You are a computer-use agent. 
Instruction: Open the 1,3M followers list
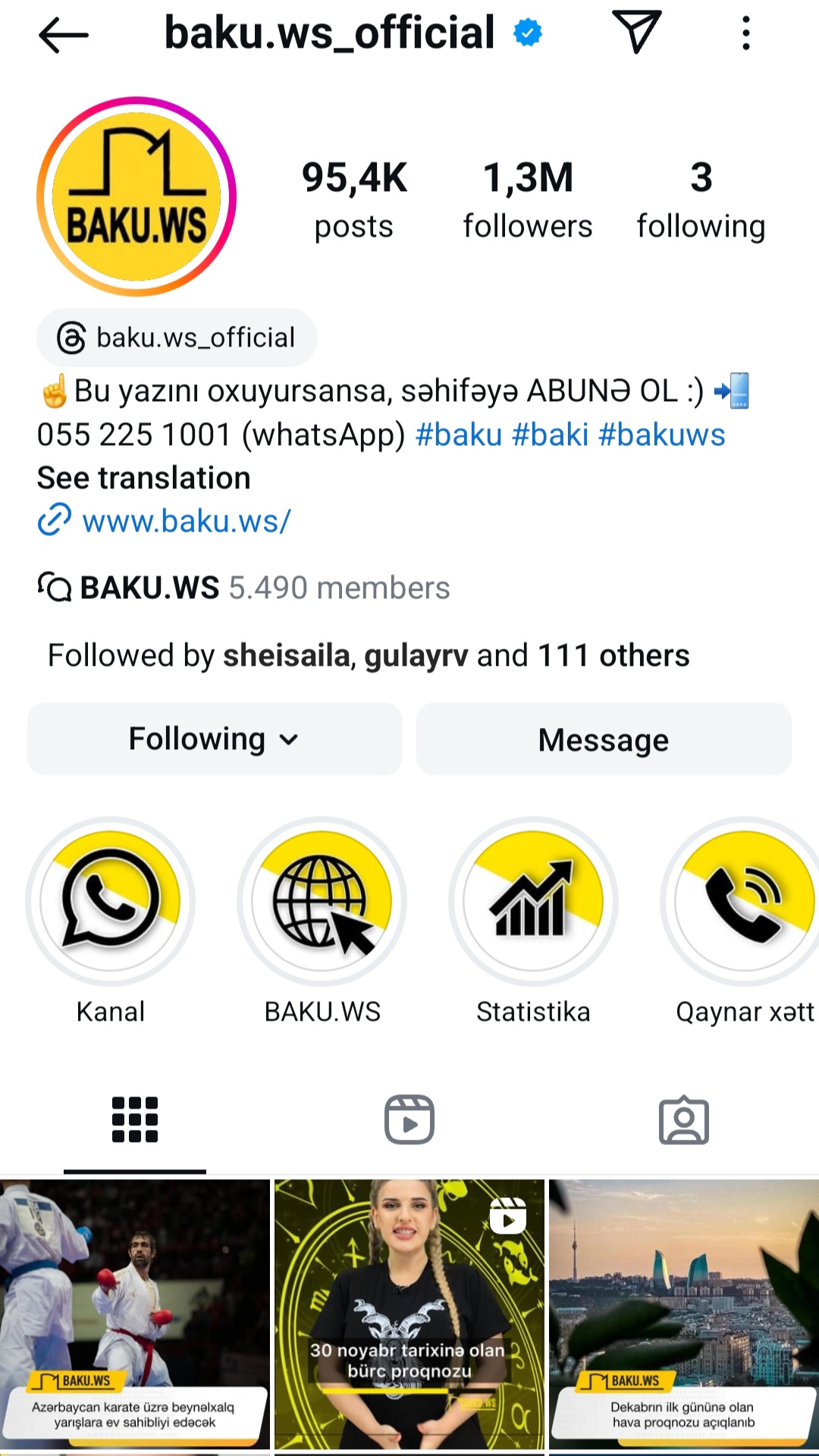pos(528,199)
